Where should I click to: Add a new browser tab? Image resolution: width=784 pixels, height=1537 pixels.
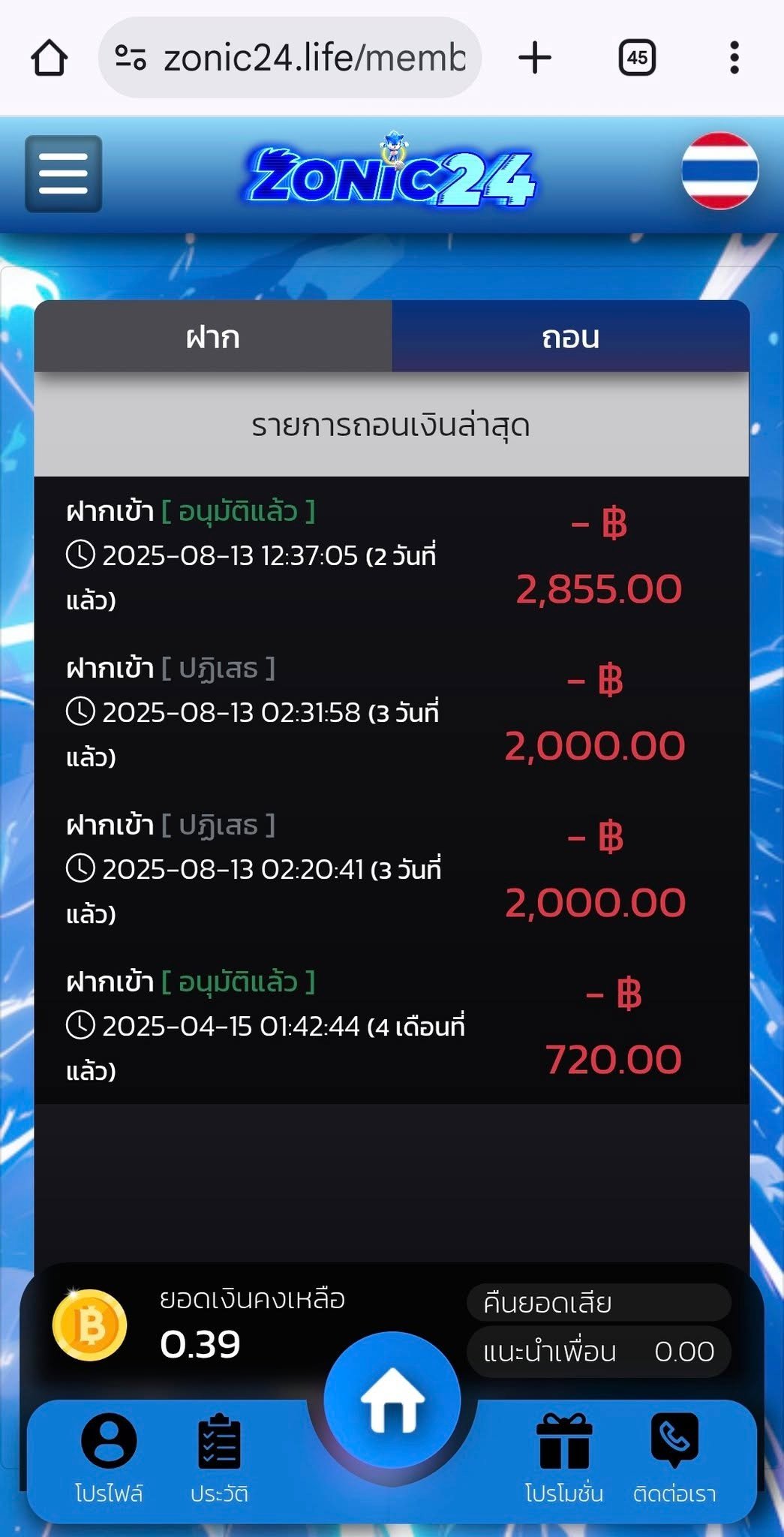(535, 58)
